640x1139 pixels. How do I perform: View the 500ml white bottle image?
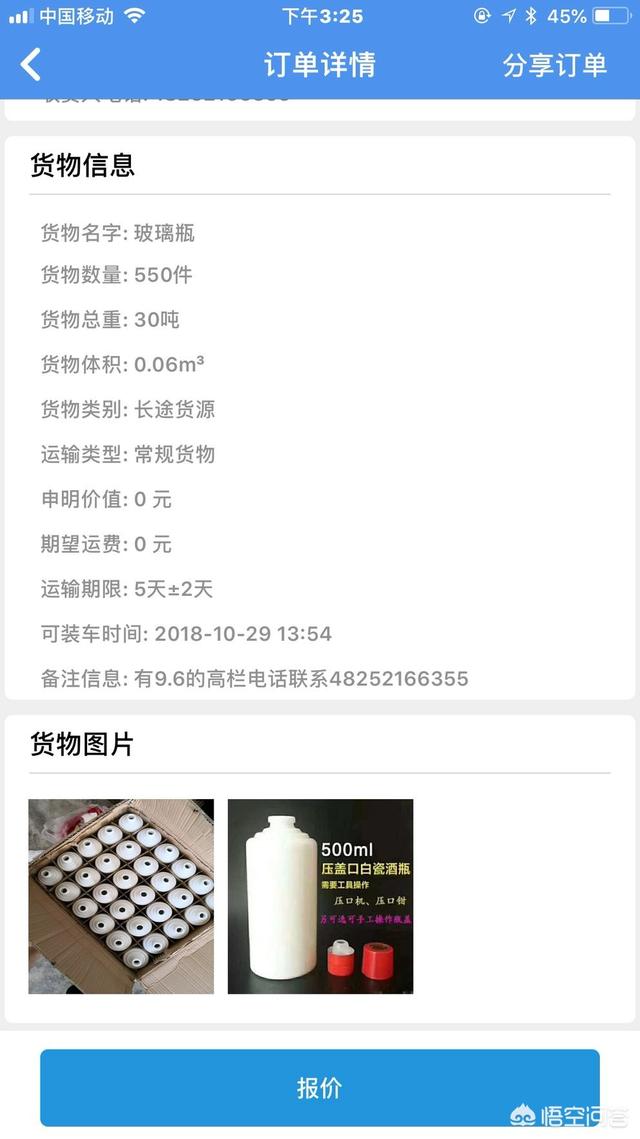(x=320, y=896)
